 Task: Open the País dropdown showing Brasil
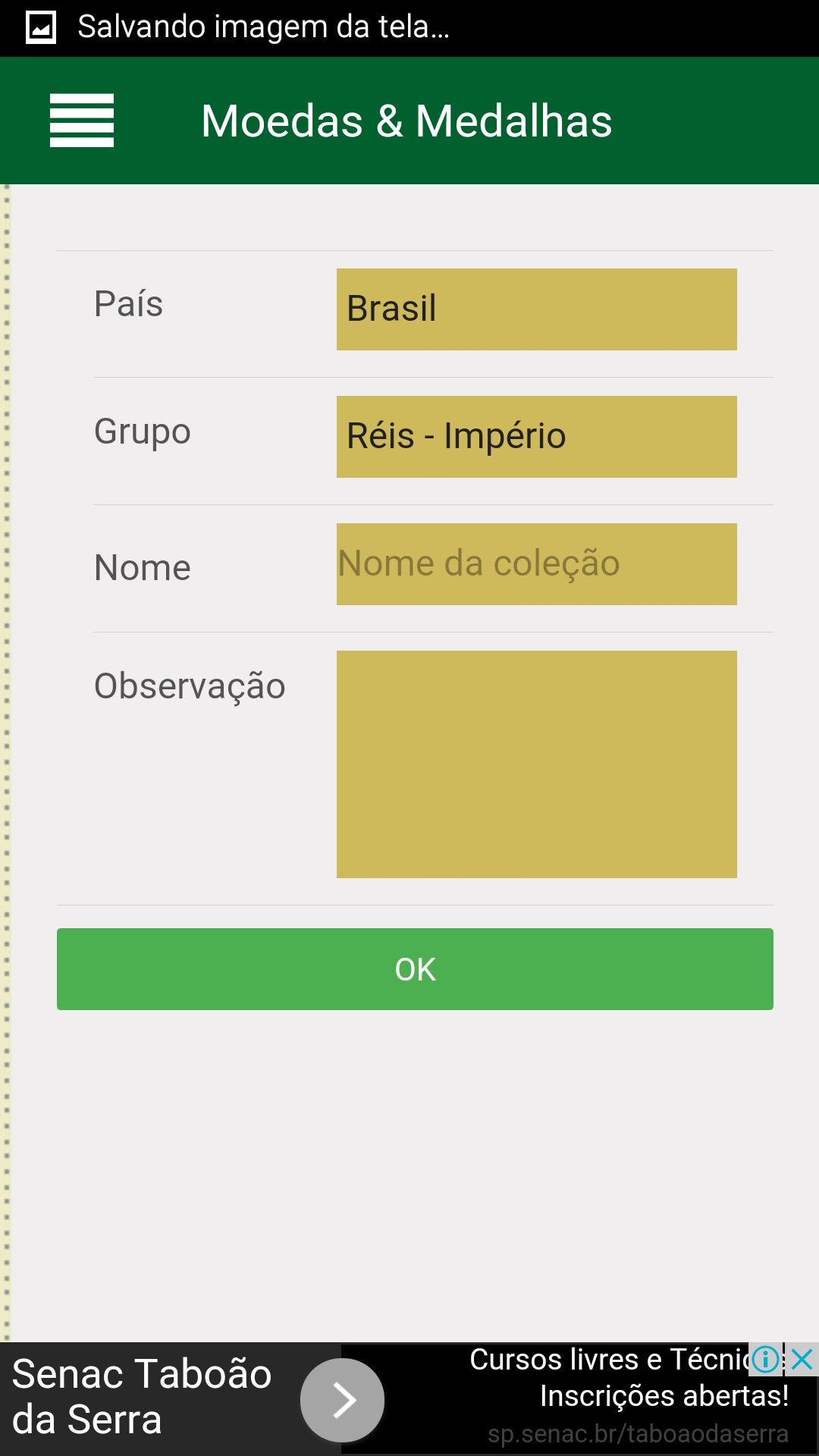point(537,309)
